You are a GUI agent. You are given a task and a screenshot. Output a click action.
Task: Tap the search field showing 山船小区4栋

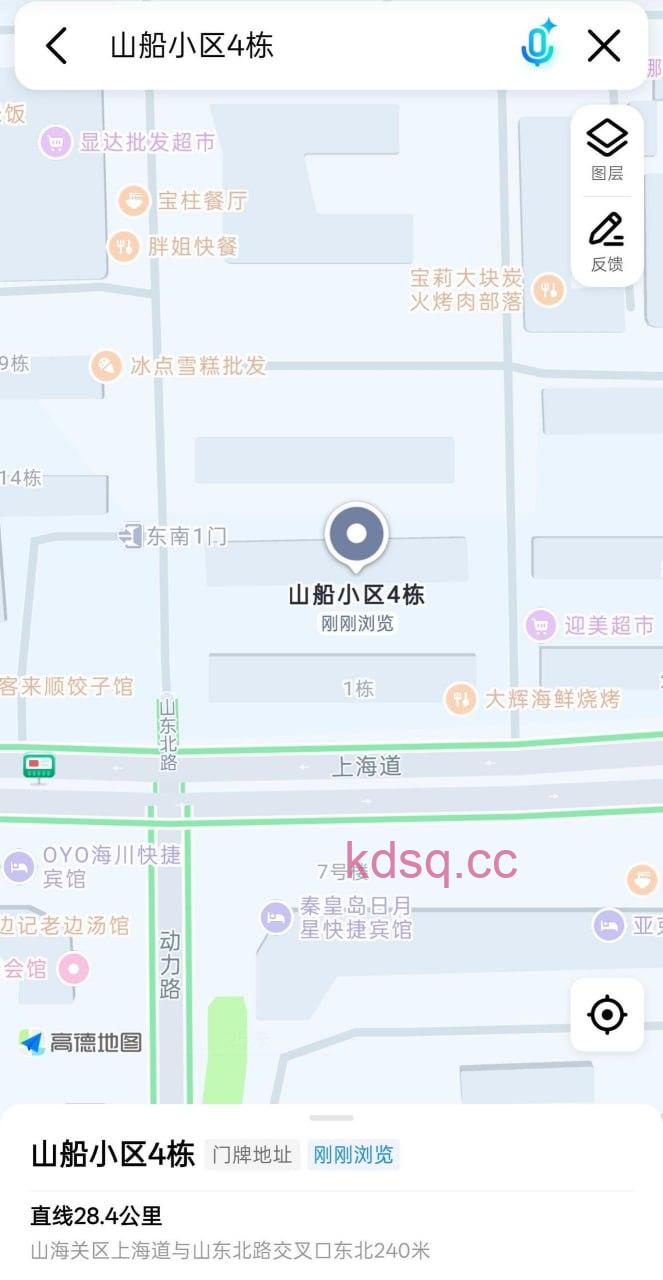[x=300, y=46]
